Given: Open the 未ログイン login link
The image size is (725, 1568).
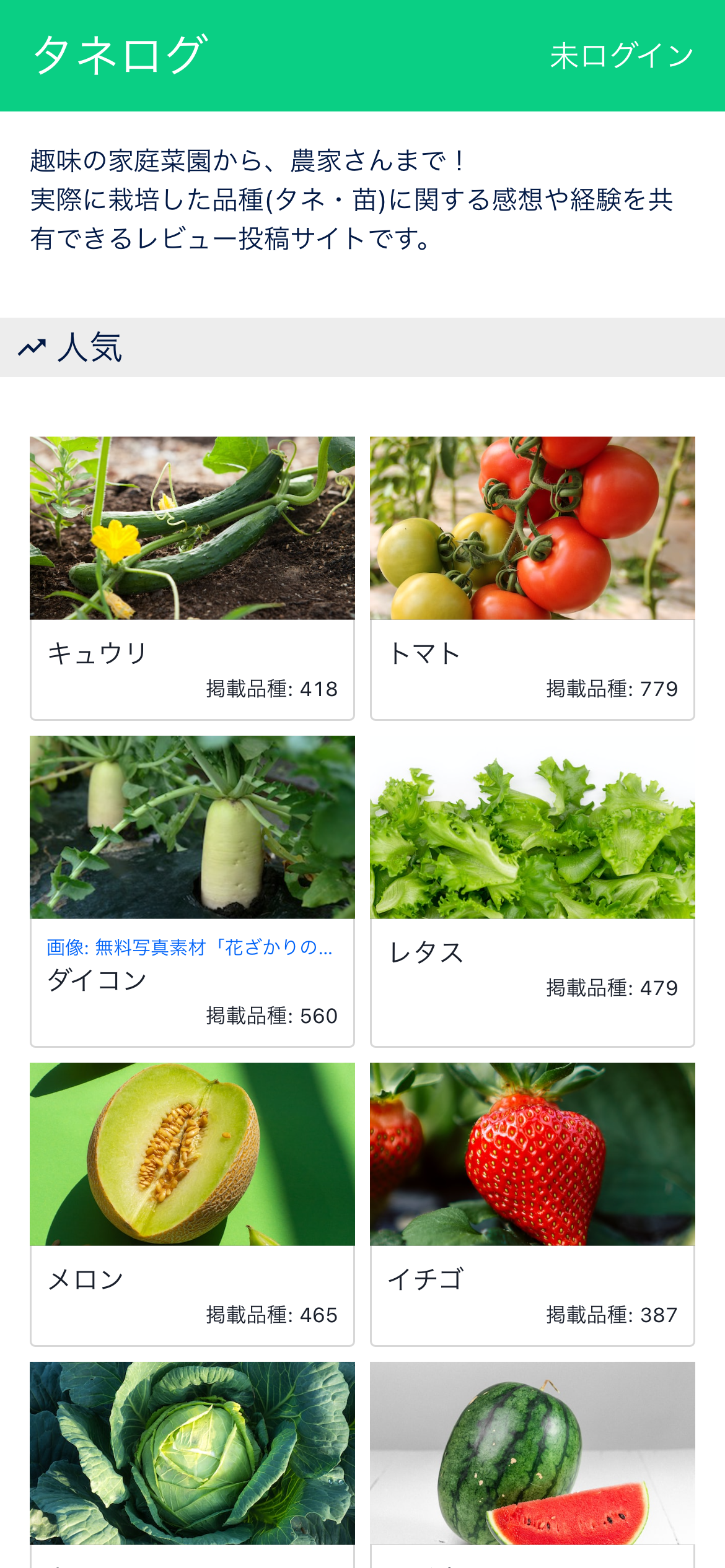Looking at the screenshot, I should pos(622,56).
